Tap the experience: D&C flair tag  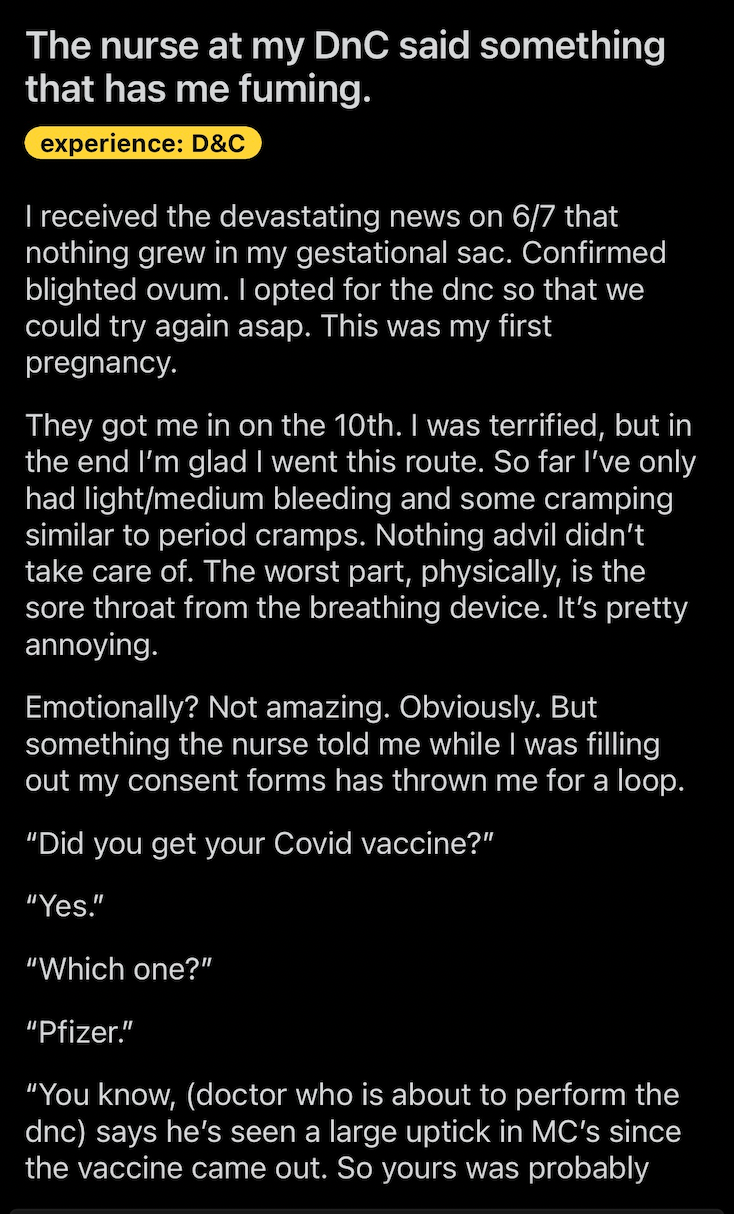click(x=142, y=144)
